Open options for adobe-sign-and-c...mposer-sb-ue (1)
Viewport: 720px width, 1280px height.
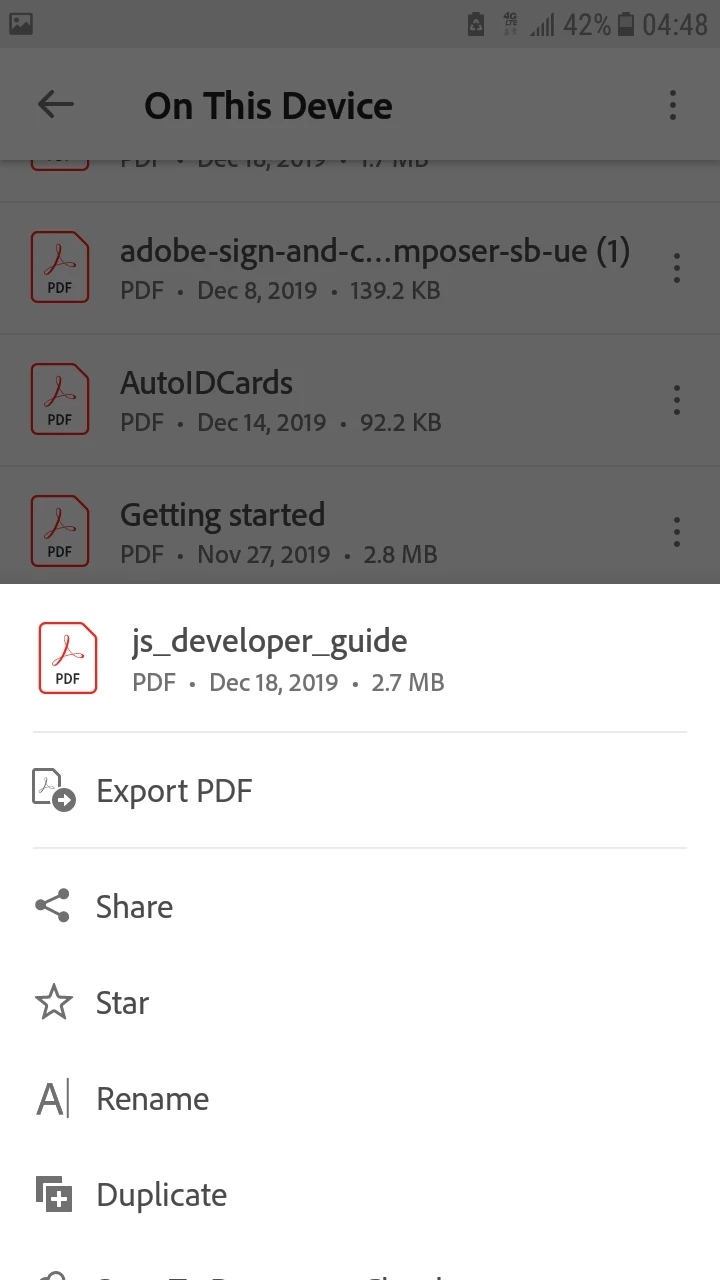tap(677, 268)
